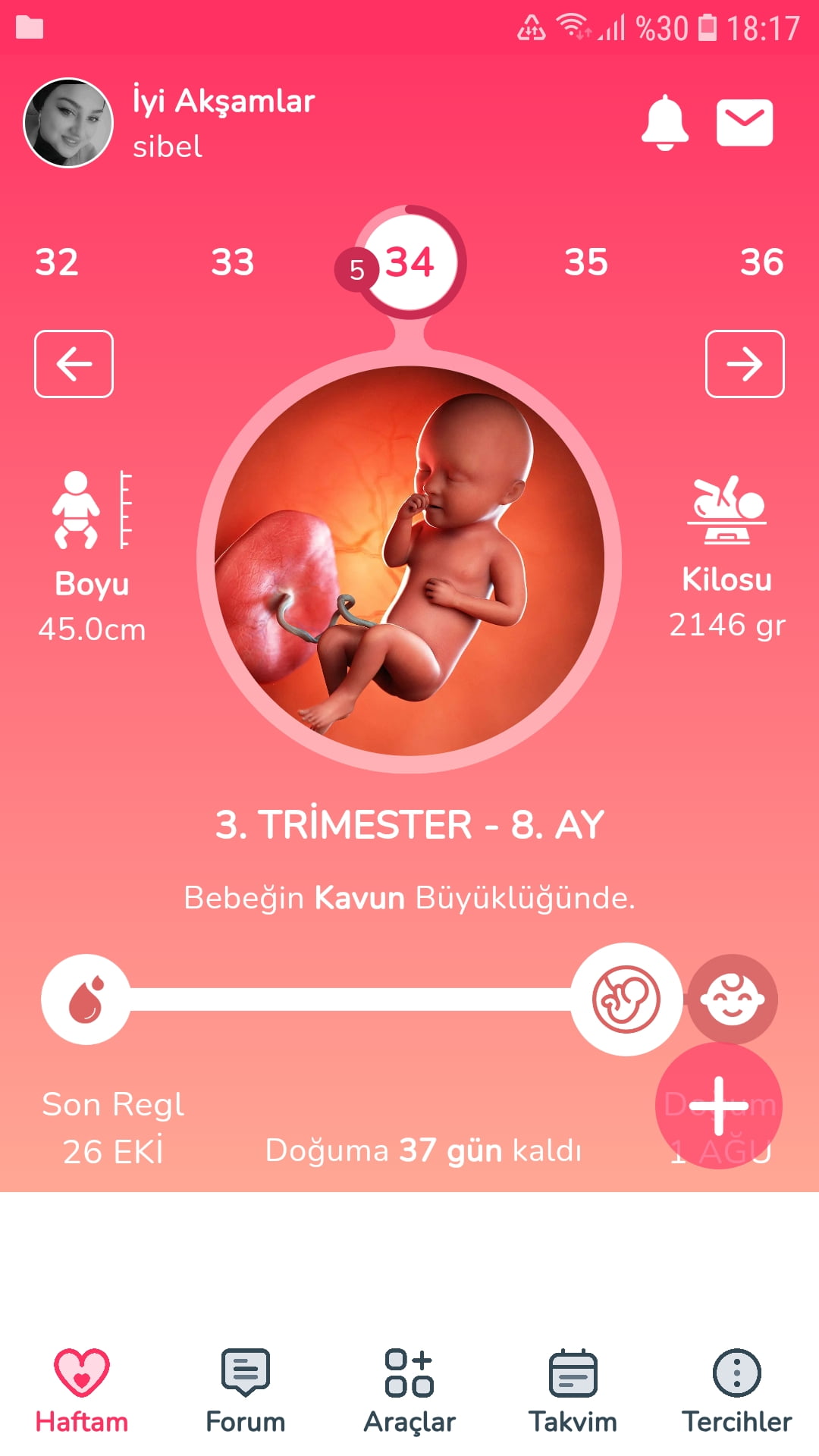Open the Takvim tab
Viewport: 819px width, 1456px height.
pyautogui.click(x=573, y=1392)
